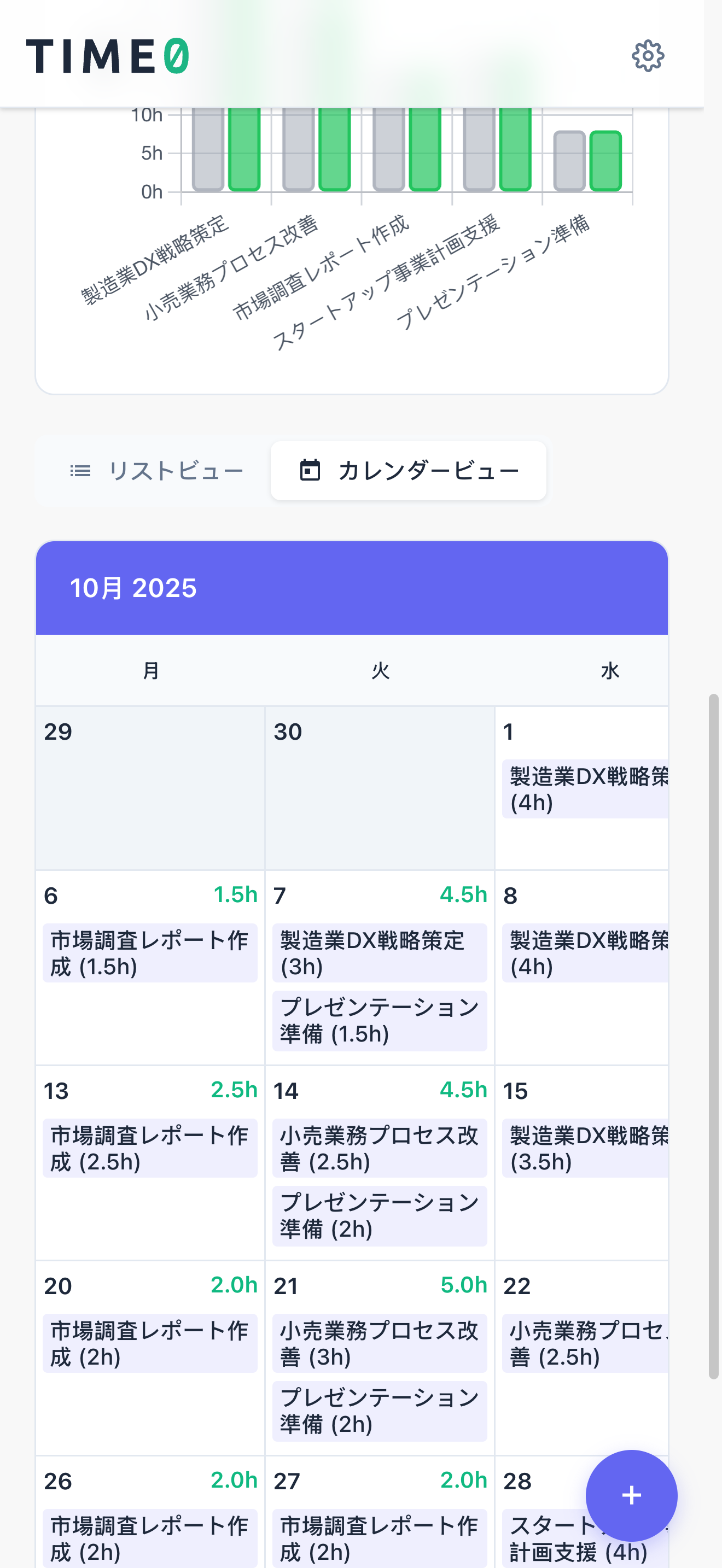Open the settings gear icon
This screenshot has height=1568, width=722.
pos(648,57)
